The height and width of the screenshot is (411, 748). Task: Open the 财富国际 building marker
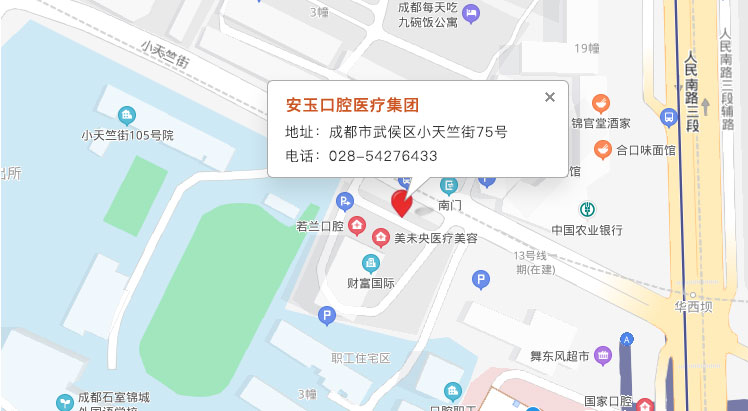371,264
